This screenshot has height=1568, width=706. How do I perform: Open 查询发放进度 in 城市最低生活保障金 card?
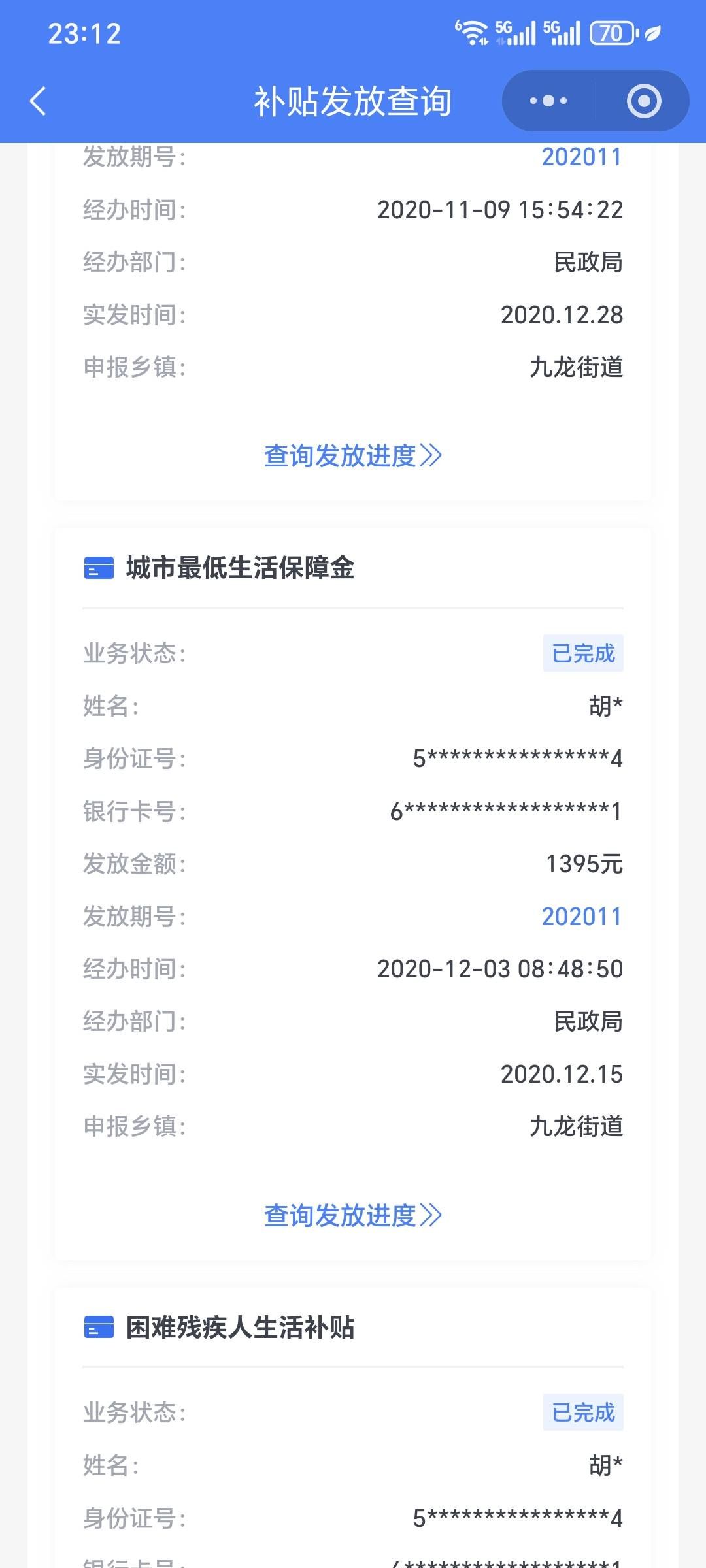(x=352, y=1216)
